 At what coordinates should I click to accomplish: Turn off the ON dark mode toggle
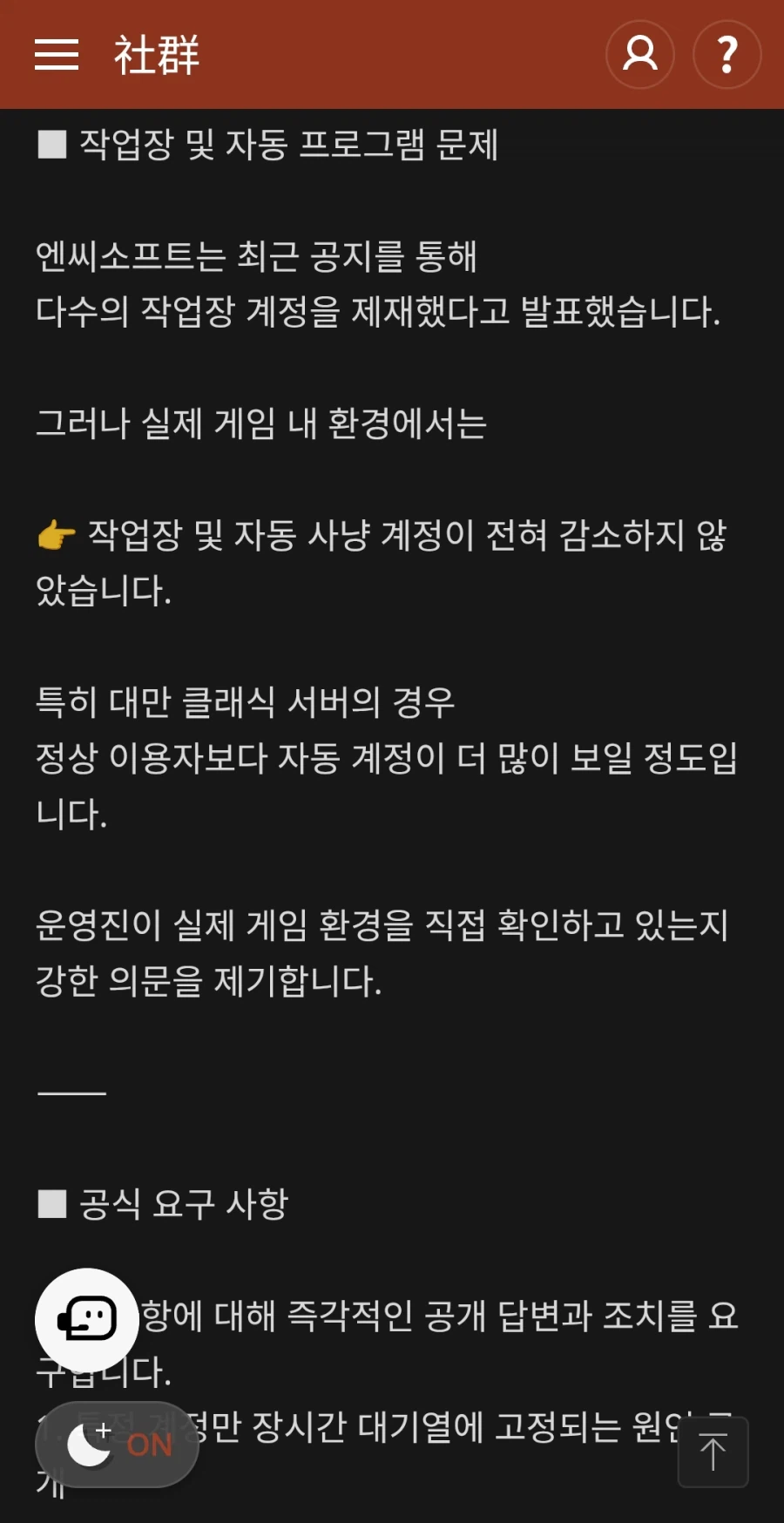pyautogui.click(x=118, y=1444)
